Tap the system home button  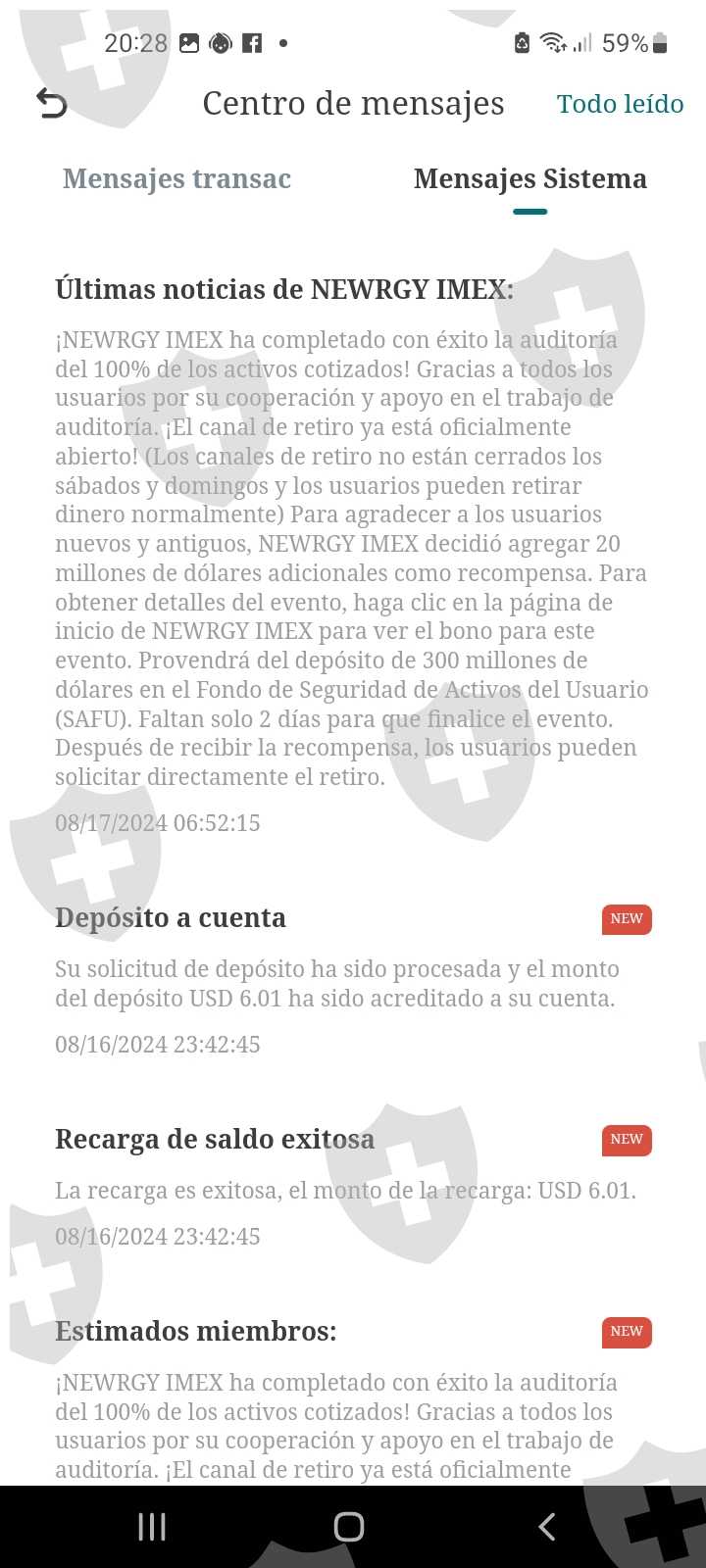tap(349, 1526)
